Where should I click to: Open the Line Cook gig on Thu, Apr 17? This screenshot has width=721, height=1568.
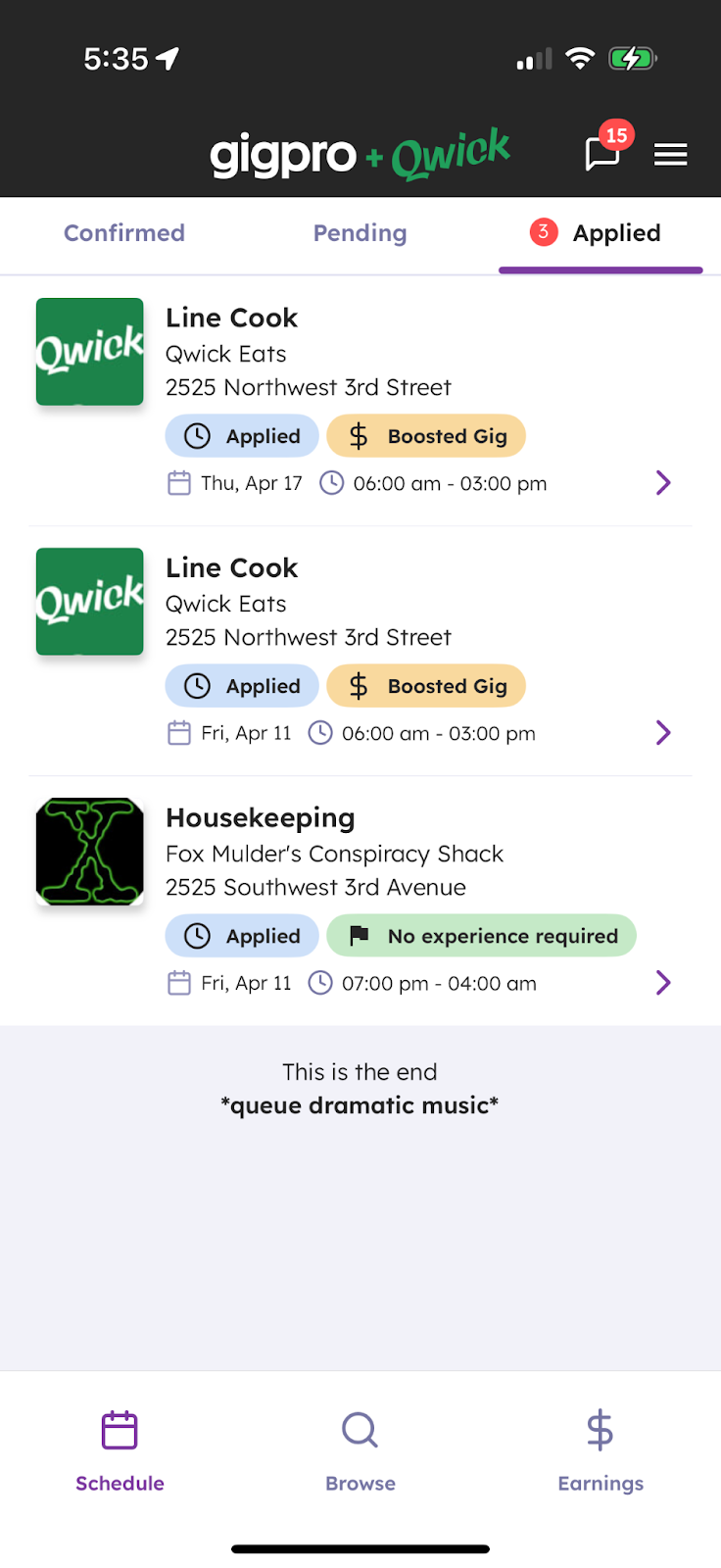click(x=360, y=402)
